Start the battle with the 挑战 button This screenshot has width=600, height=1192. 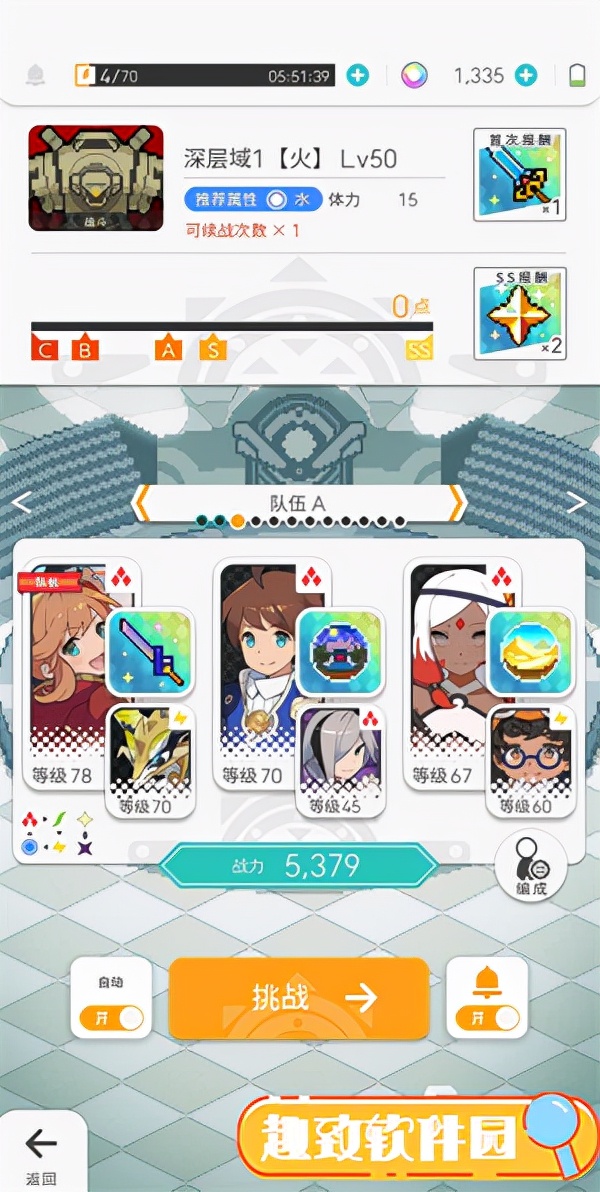(299, 997)
